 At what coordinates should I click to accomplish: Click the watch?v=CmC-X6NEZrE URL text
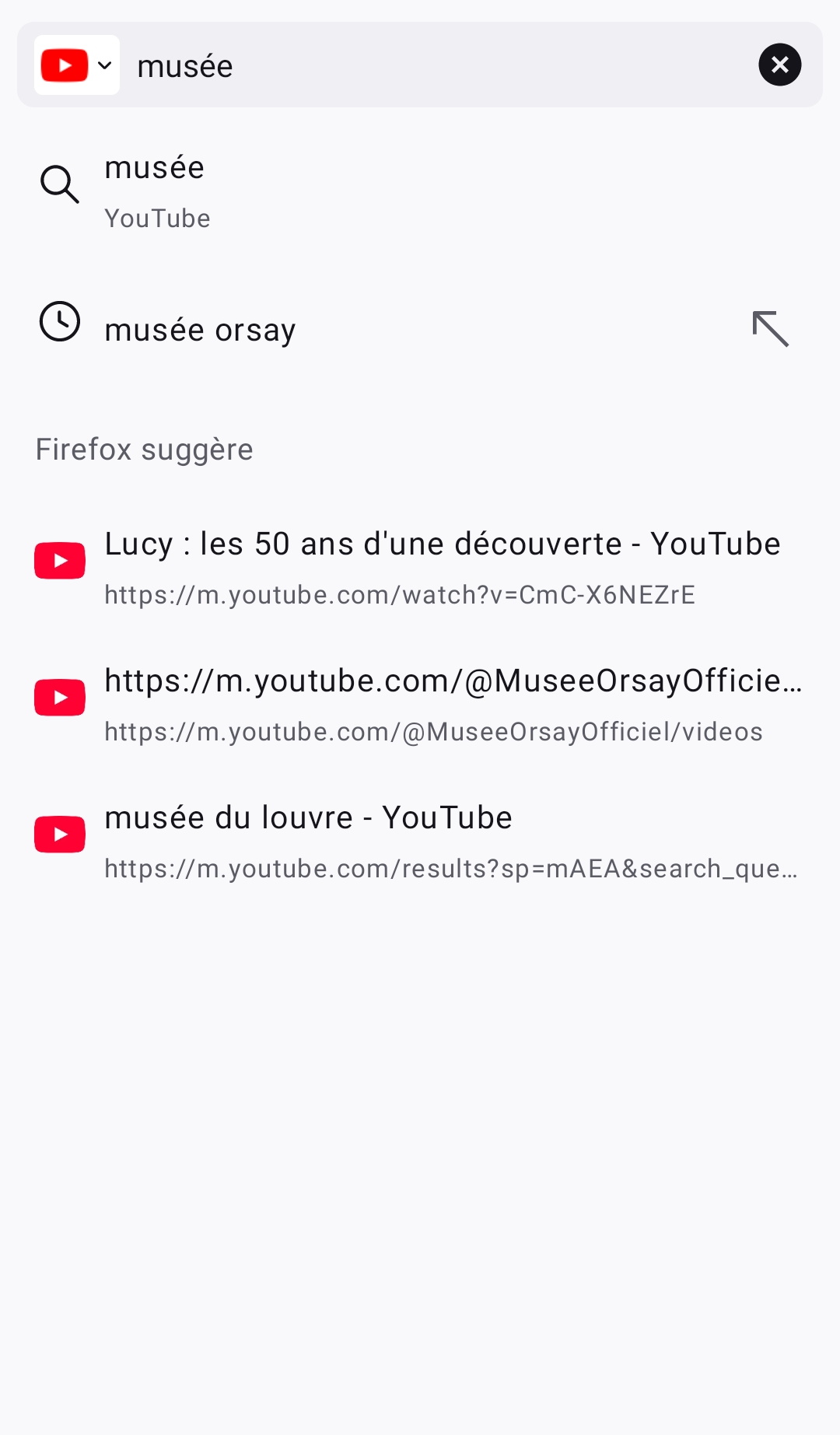(401, 593)
